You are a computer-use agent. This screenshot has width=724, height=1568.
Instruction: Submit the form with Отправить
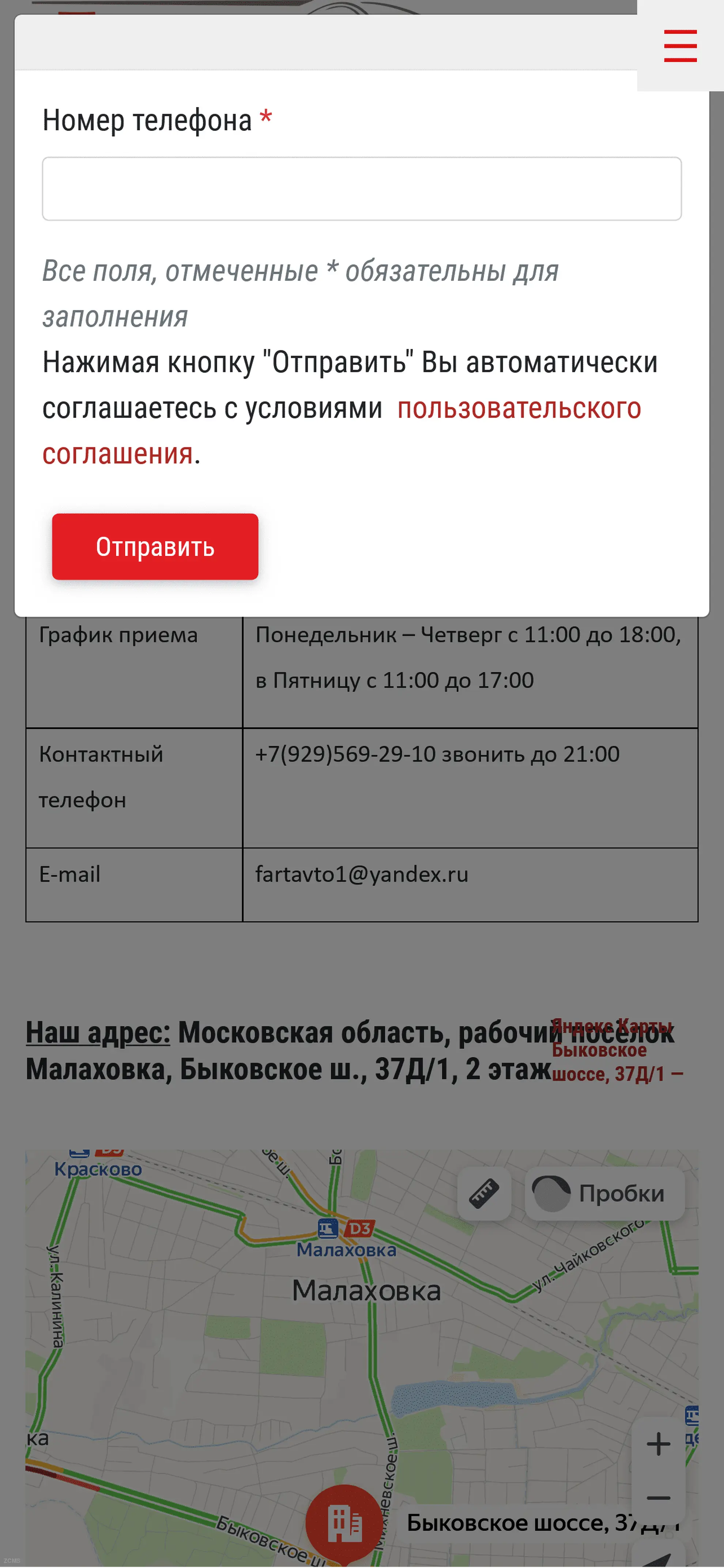[x=155, y=546]
